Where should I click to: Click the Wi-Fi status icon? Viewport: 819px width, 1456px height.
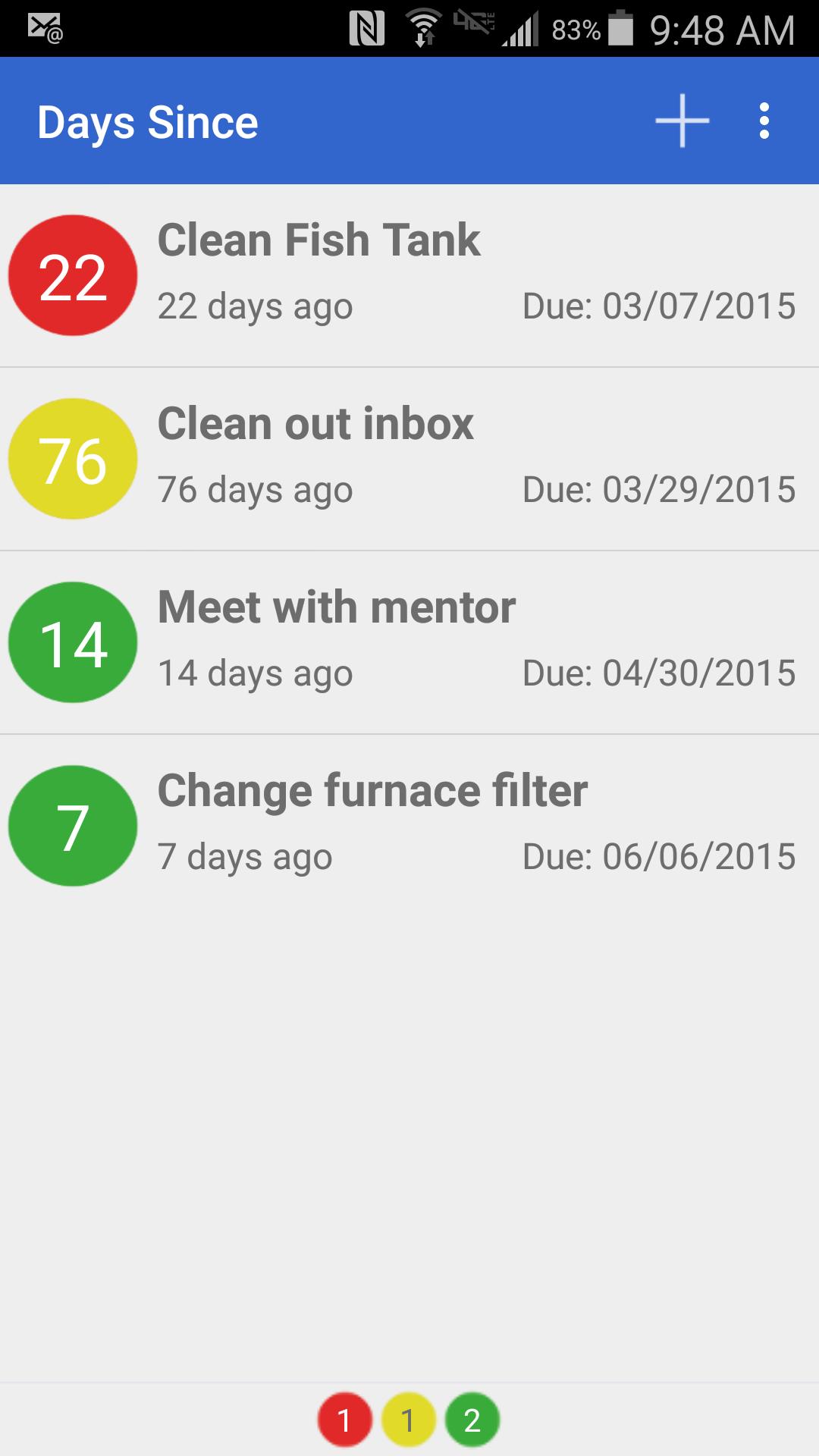[x=422, y=27]
